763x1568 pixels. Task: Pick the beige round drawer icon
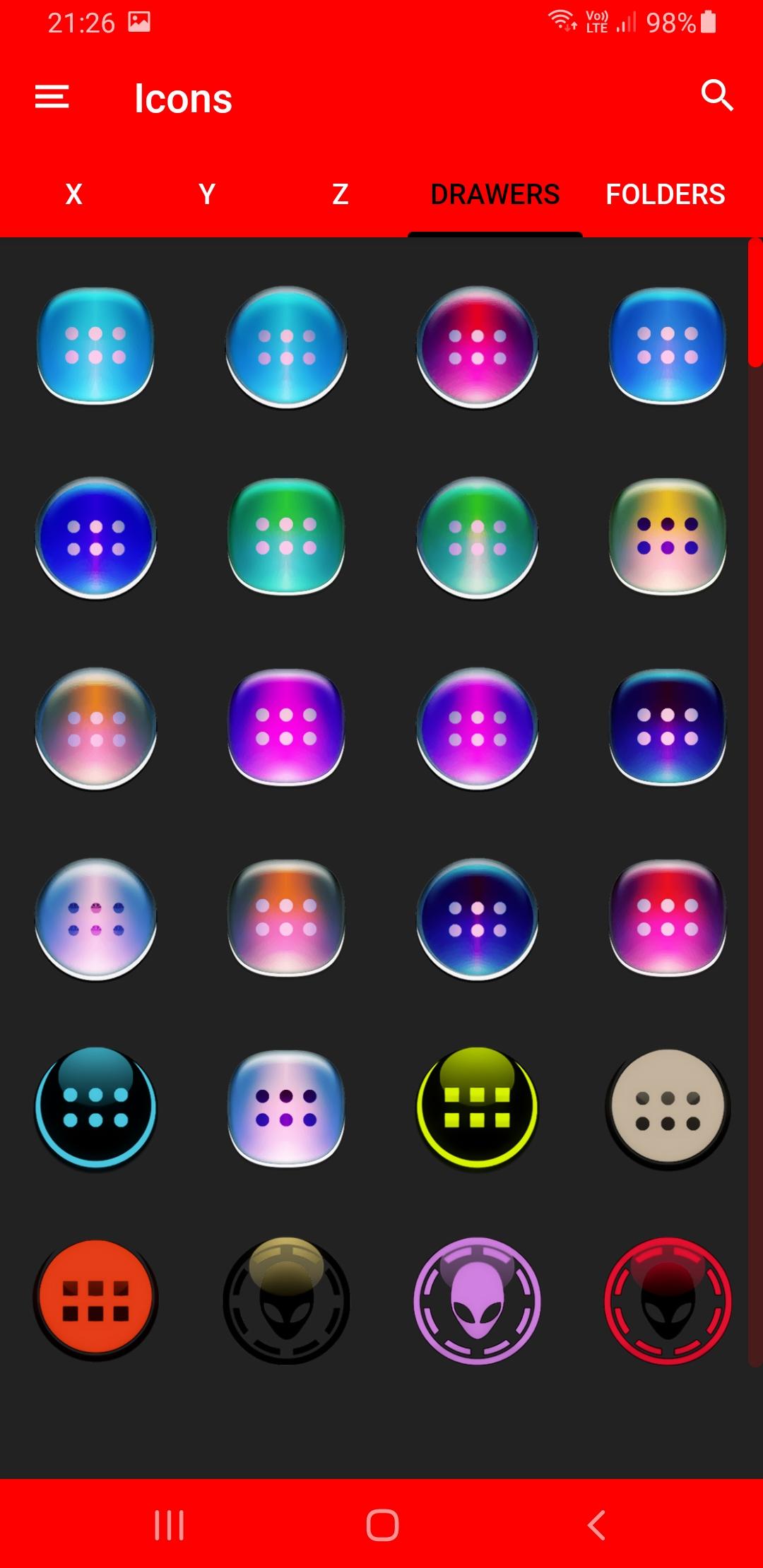(x=668, y=1109)
